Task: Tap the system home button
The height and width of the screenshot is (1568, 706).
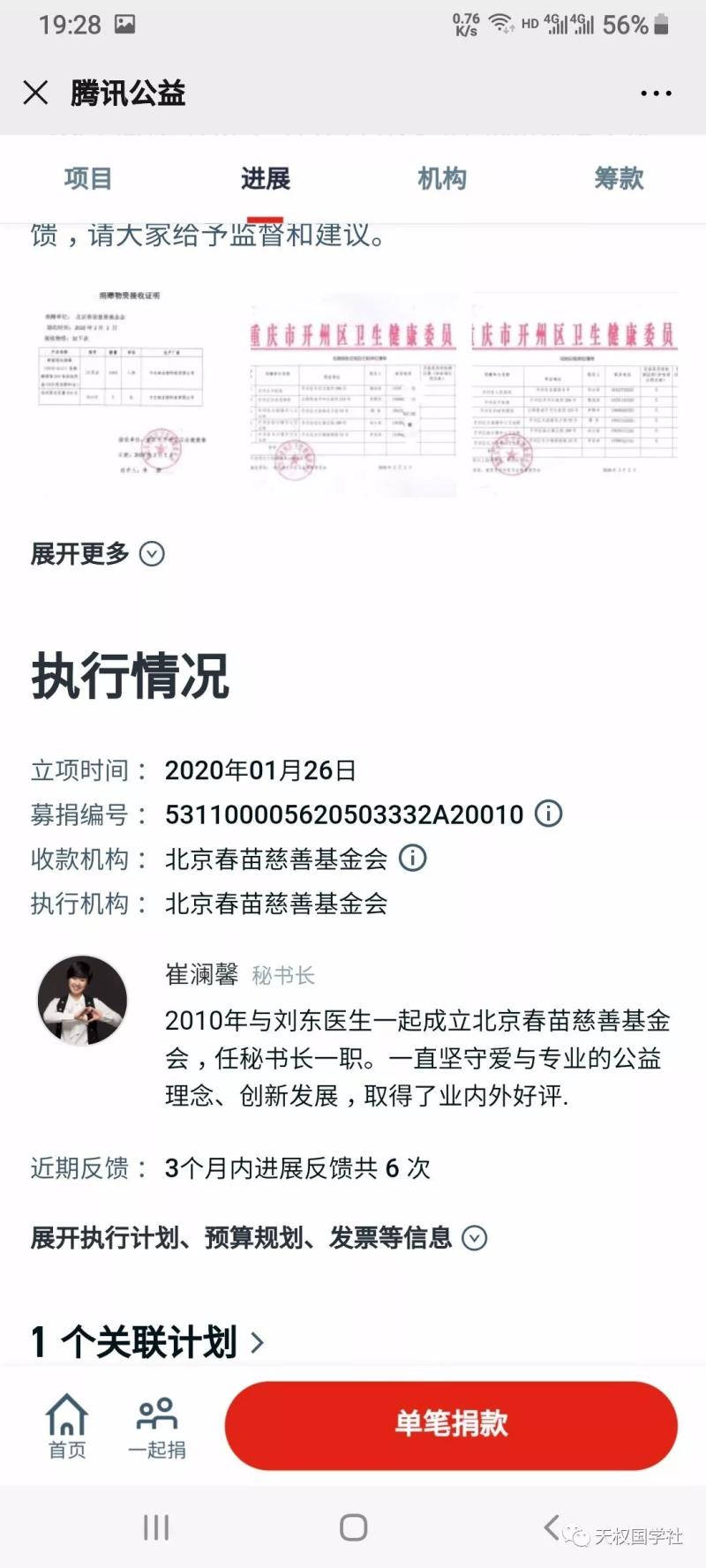Action: point(353,1527)
